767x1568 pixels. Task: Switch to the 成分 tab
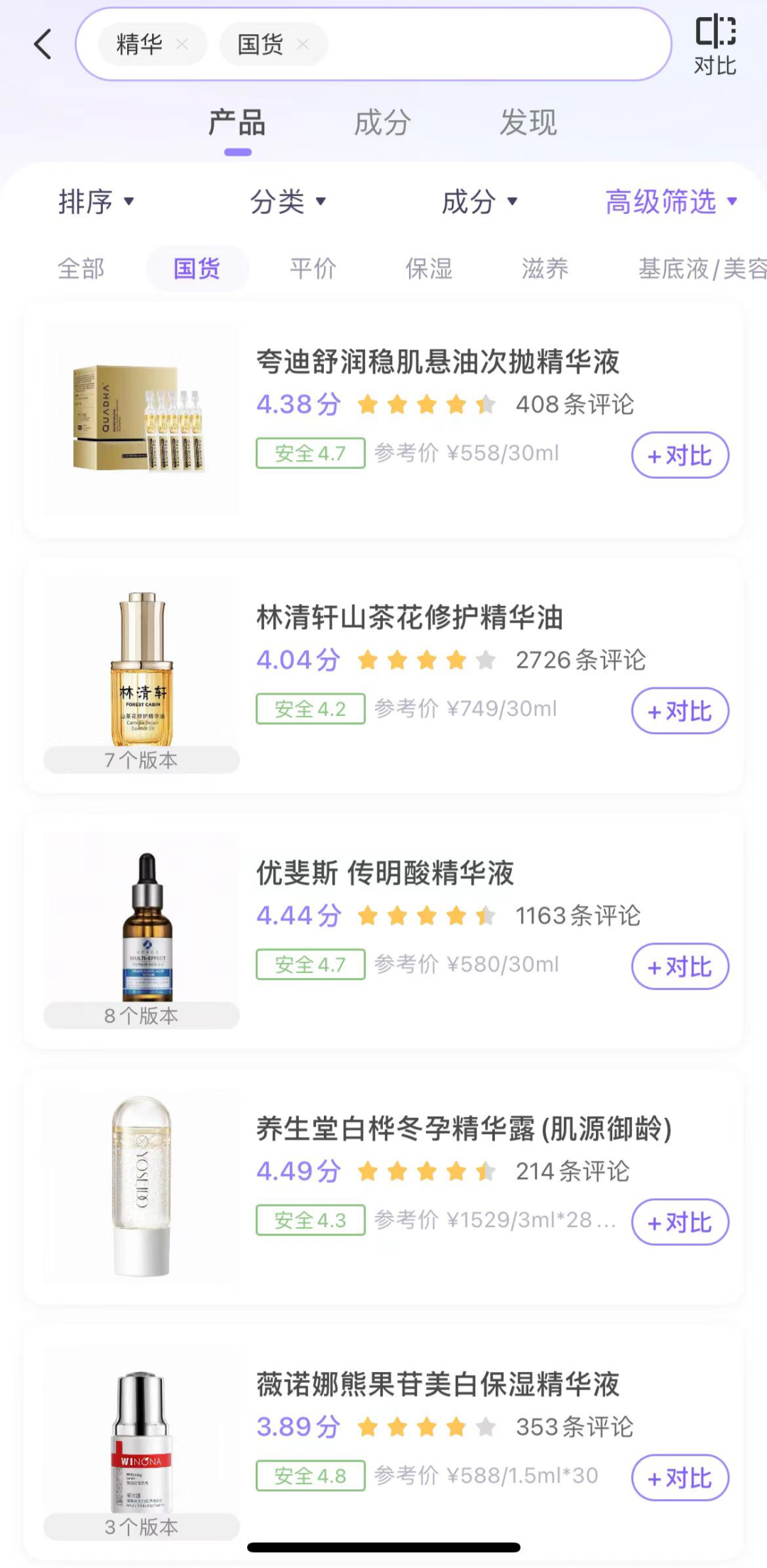pyautogui.click(x=382, y=123)
